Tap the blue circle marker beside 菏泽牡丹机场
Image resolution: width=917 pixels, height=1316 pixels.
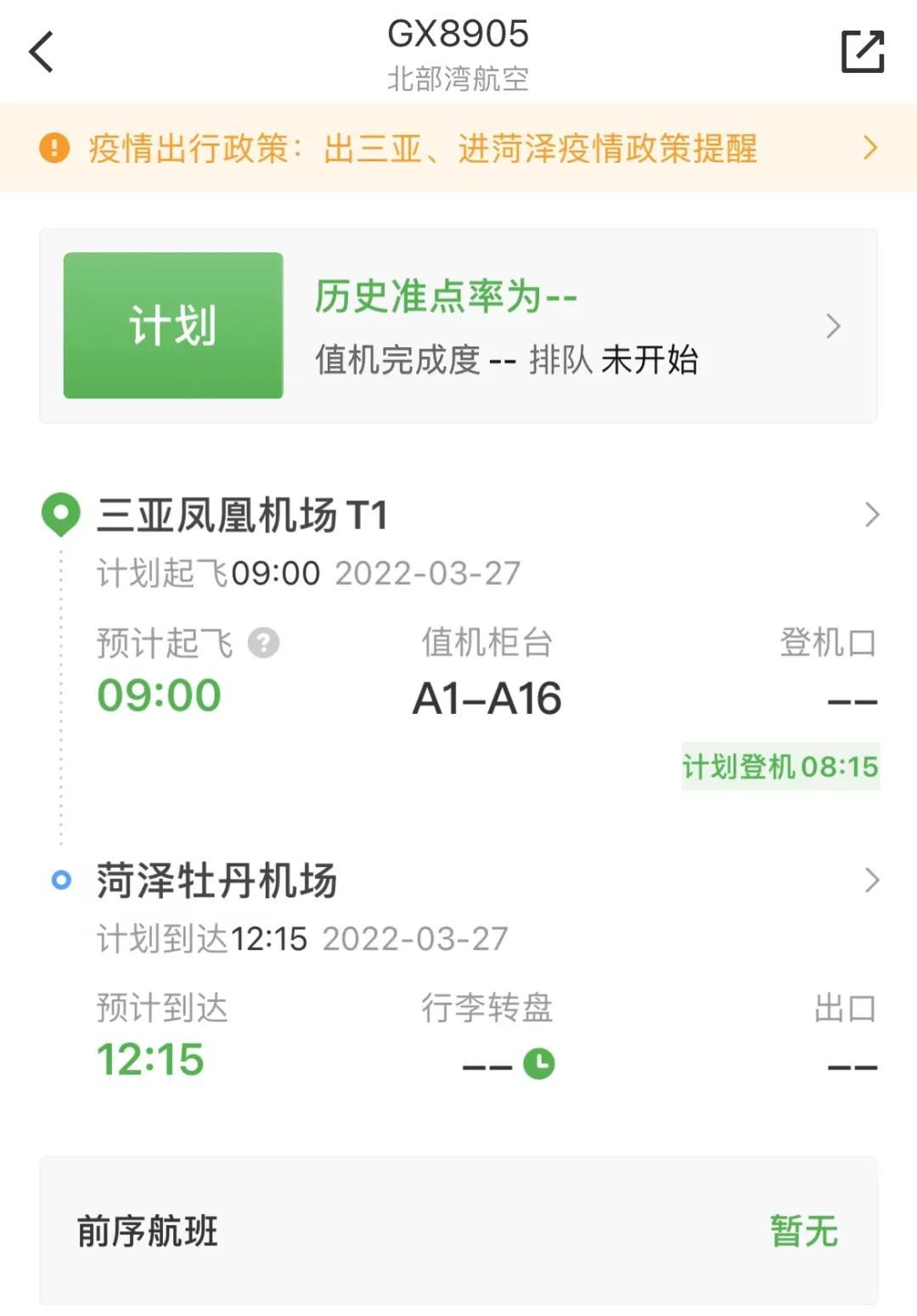pyautogui.click(x=59, y=881)
